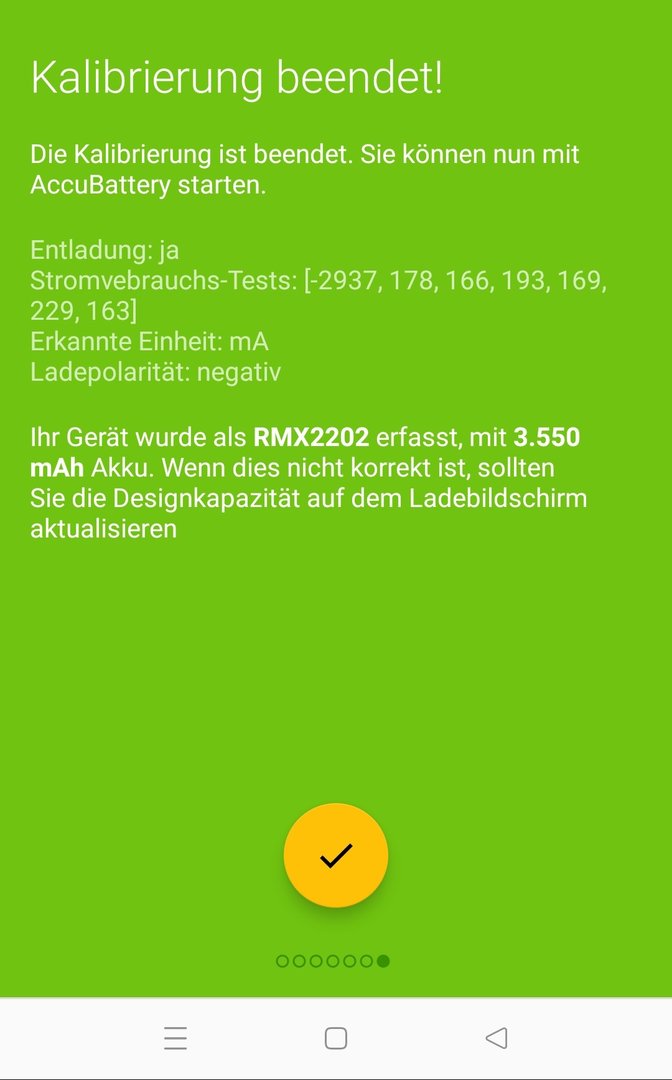Go back using the navigation bar

(496, 1038)
